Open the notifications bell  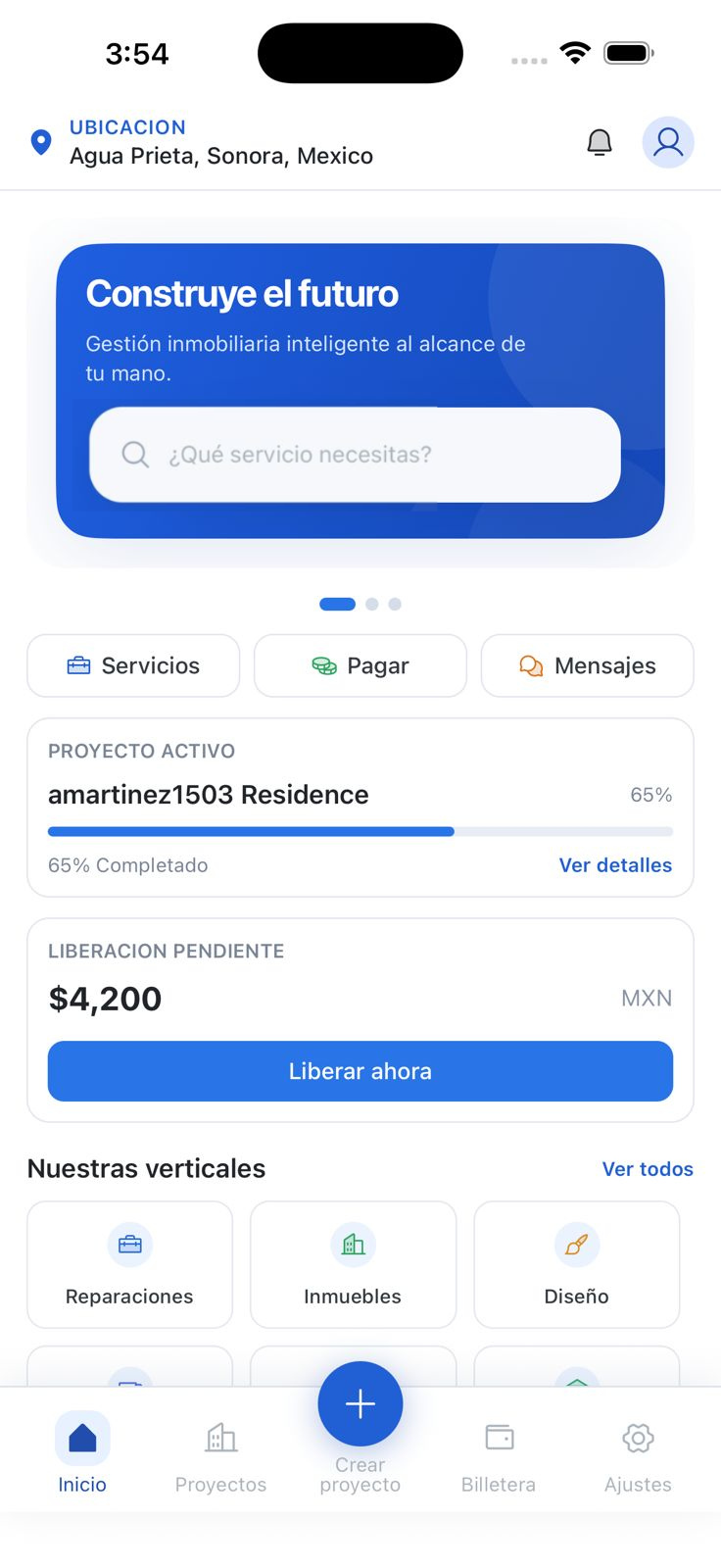pyautogui.click(x=599, y=142)
